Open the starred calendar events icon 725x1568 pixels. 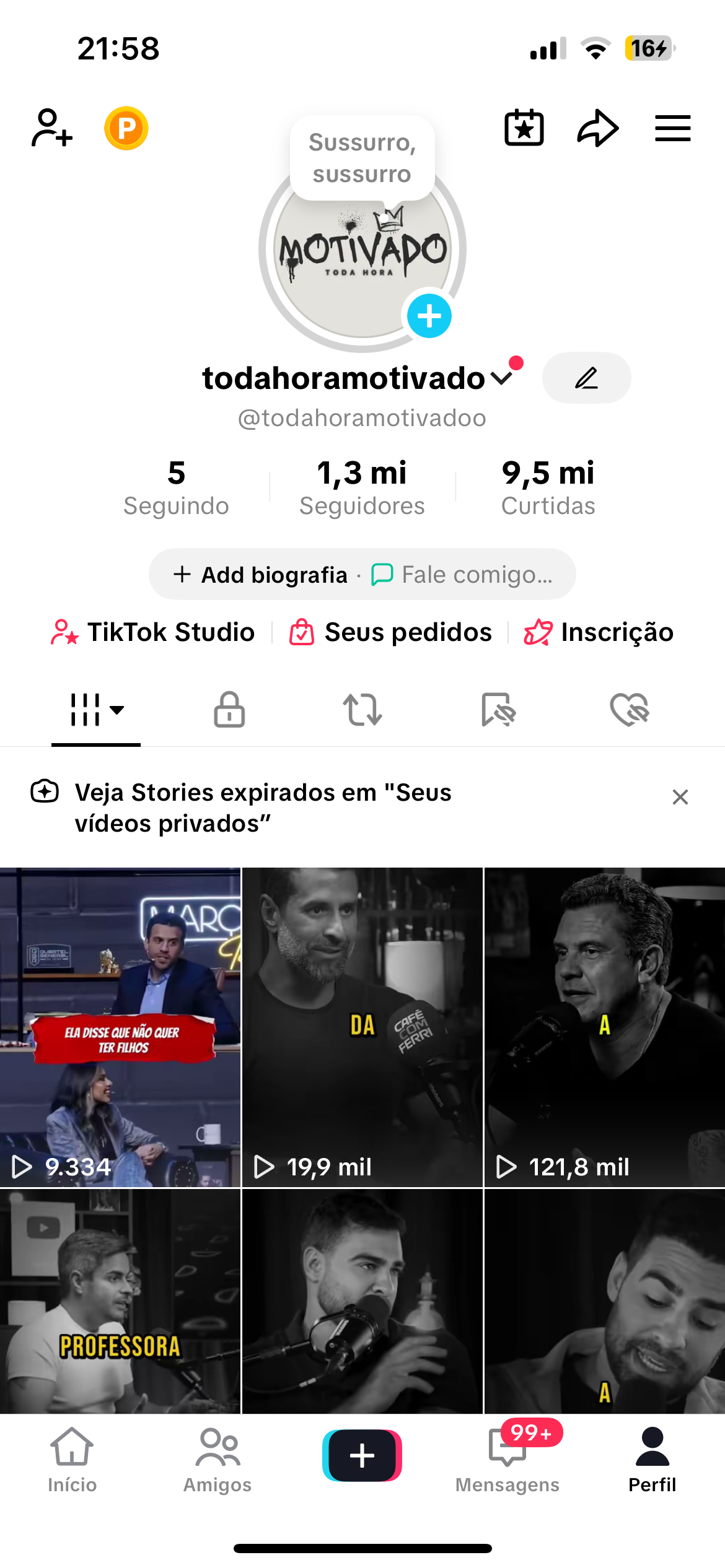pyautogui.click(x=524, y=128)
